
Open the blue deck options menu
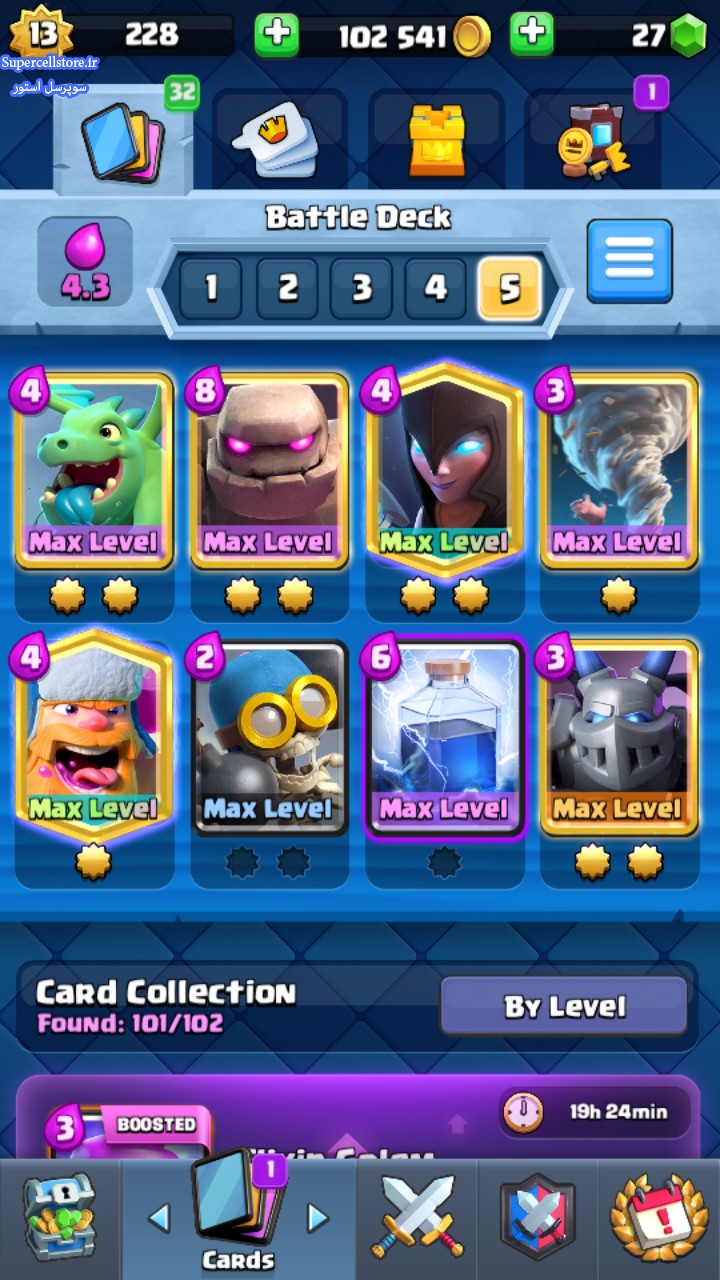pos(629,261)
